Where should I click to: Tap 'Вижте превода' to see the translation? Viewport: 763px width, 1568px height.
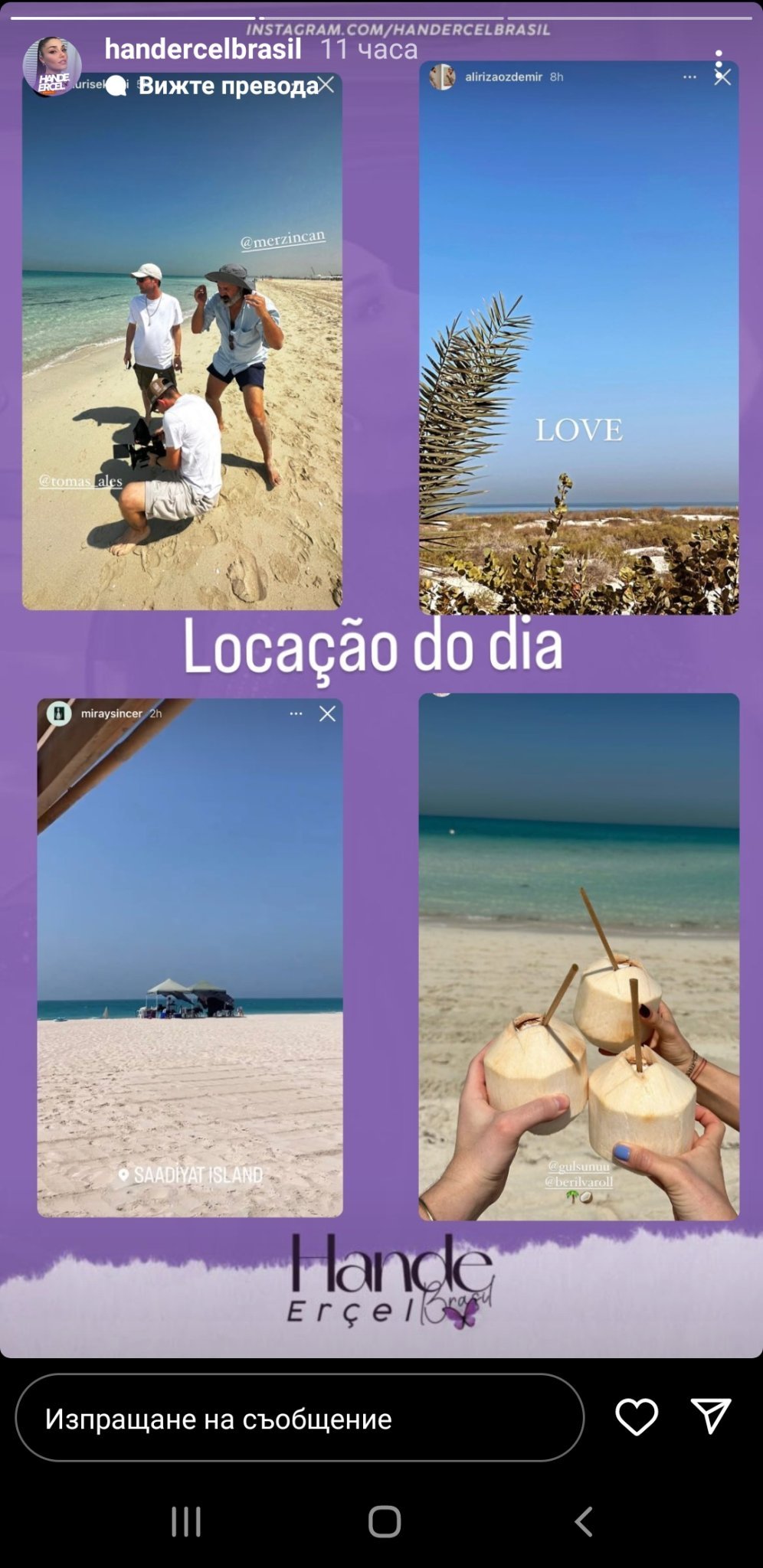228,86
